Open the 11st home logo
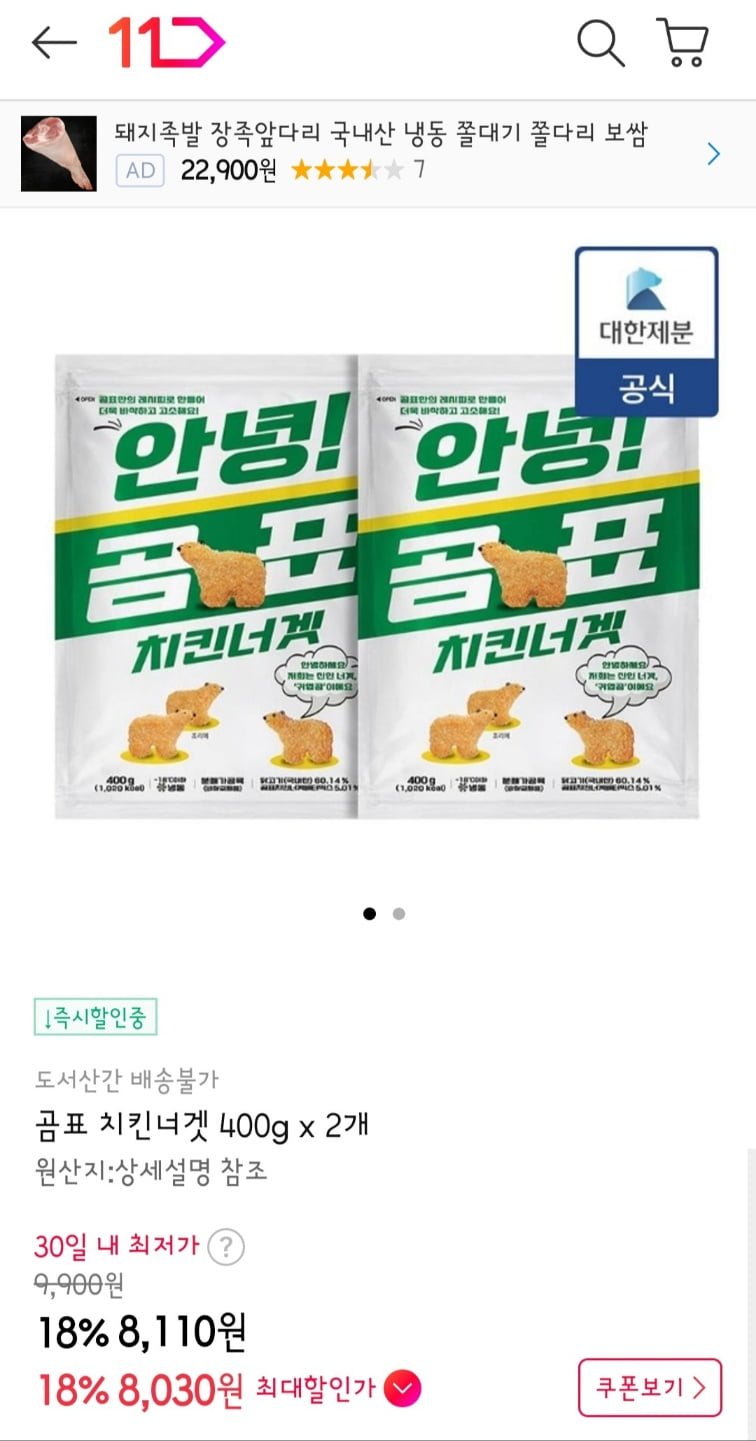 [x=166, y=43]
